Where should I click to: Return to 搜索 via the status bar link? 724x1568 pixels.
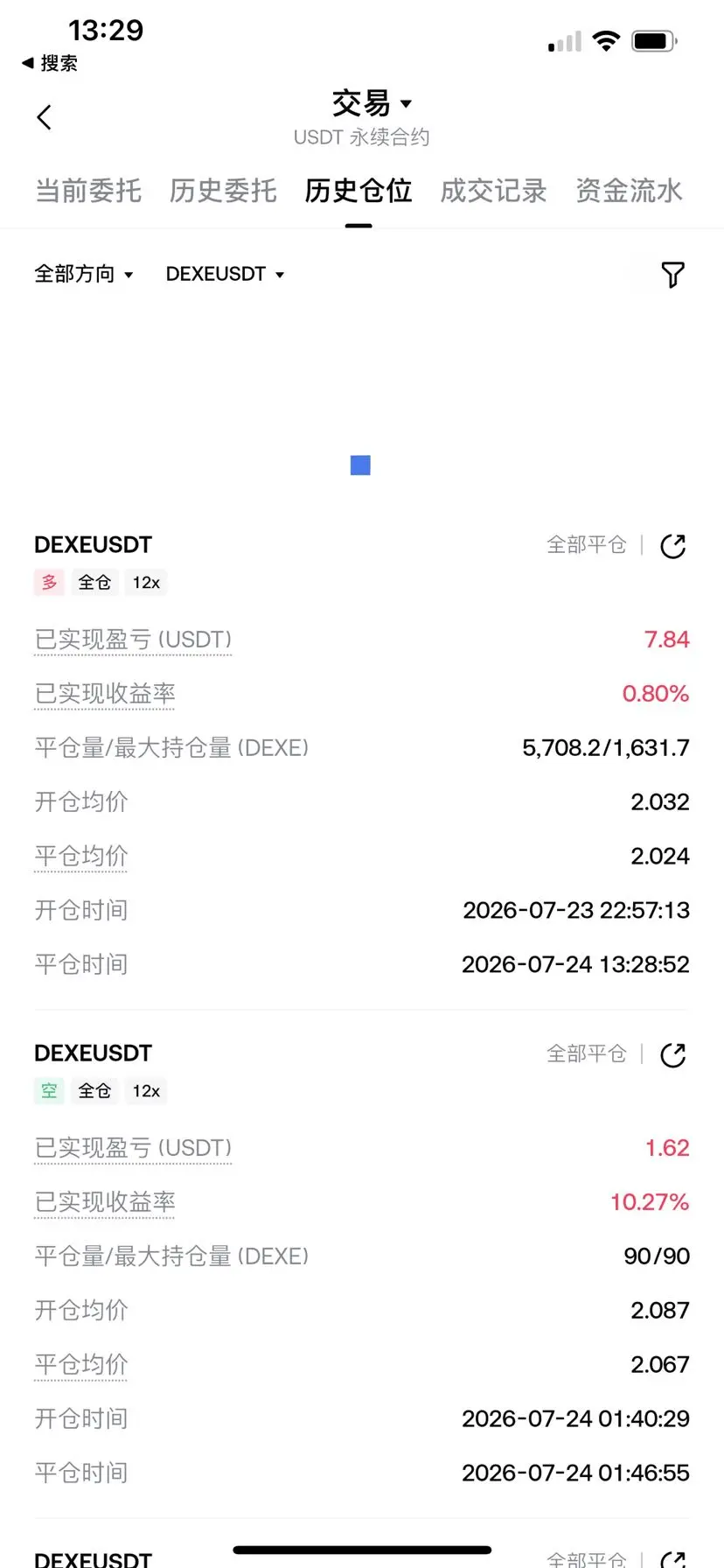(x=50, y=63)
